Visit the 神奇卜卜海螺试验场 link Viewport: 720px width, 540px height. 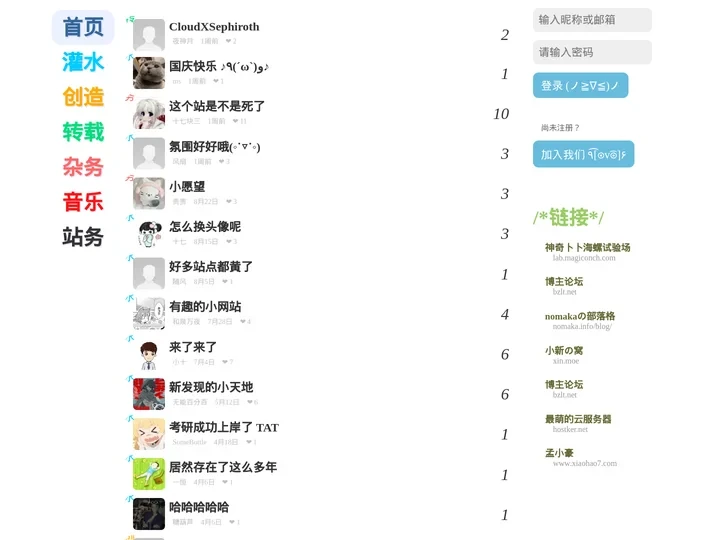(x=587, y=247)
